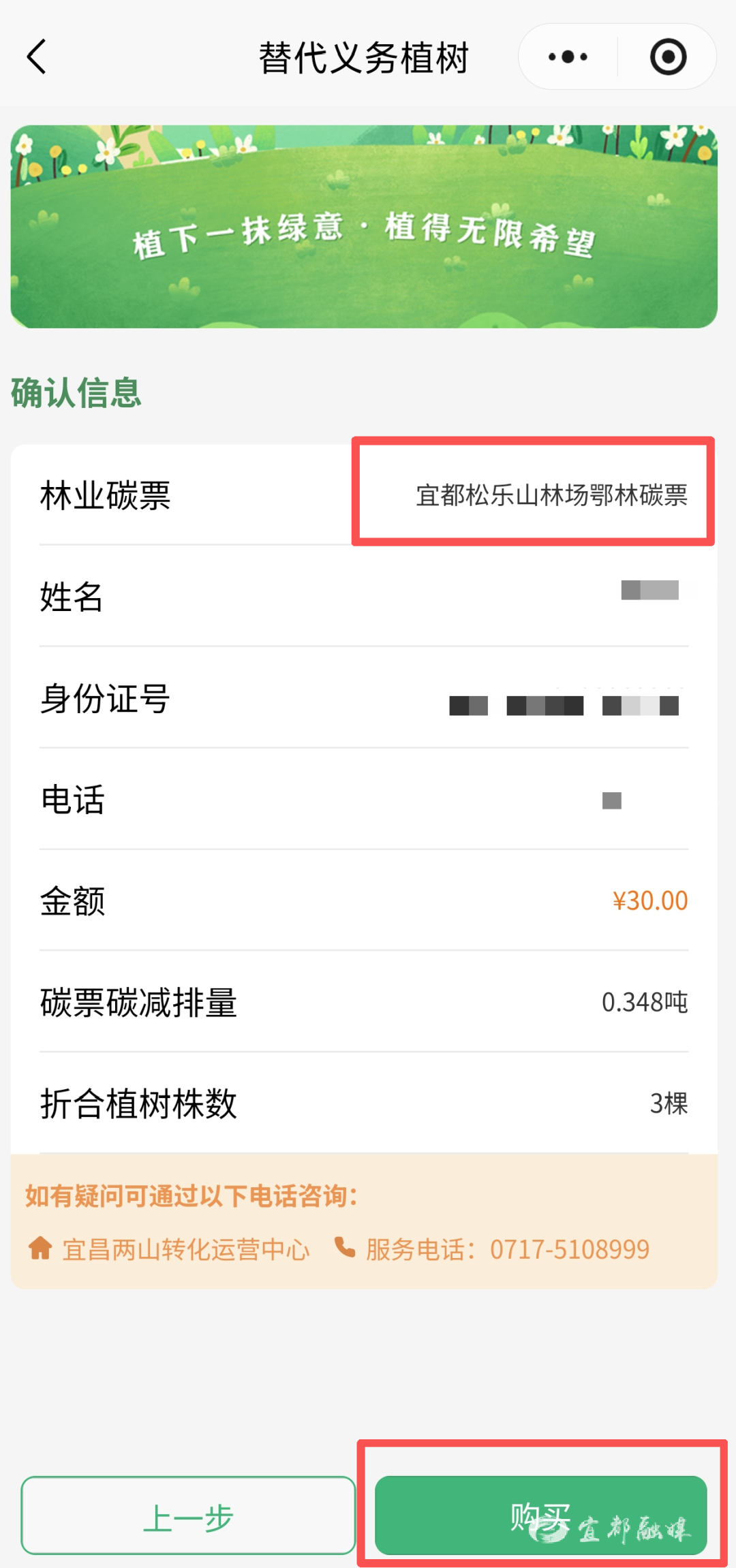Go back using the top-left arrow

[x=37, y=57]
